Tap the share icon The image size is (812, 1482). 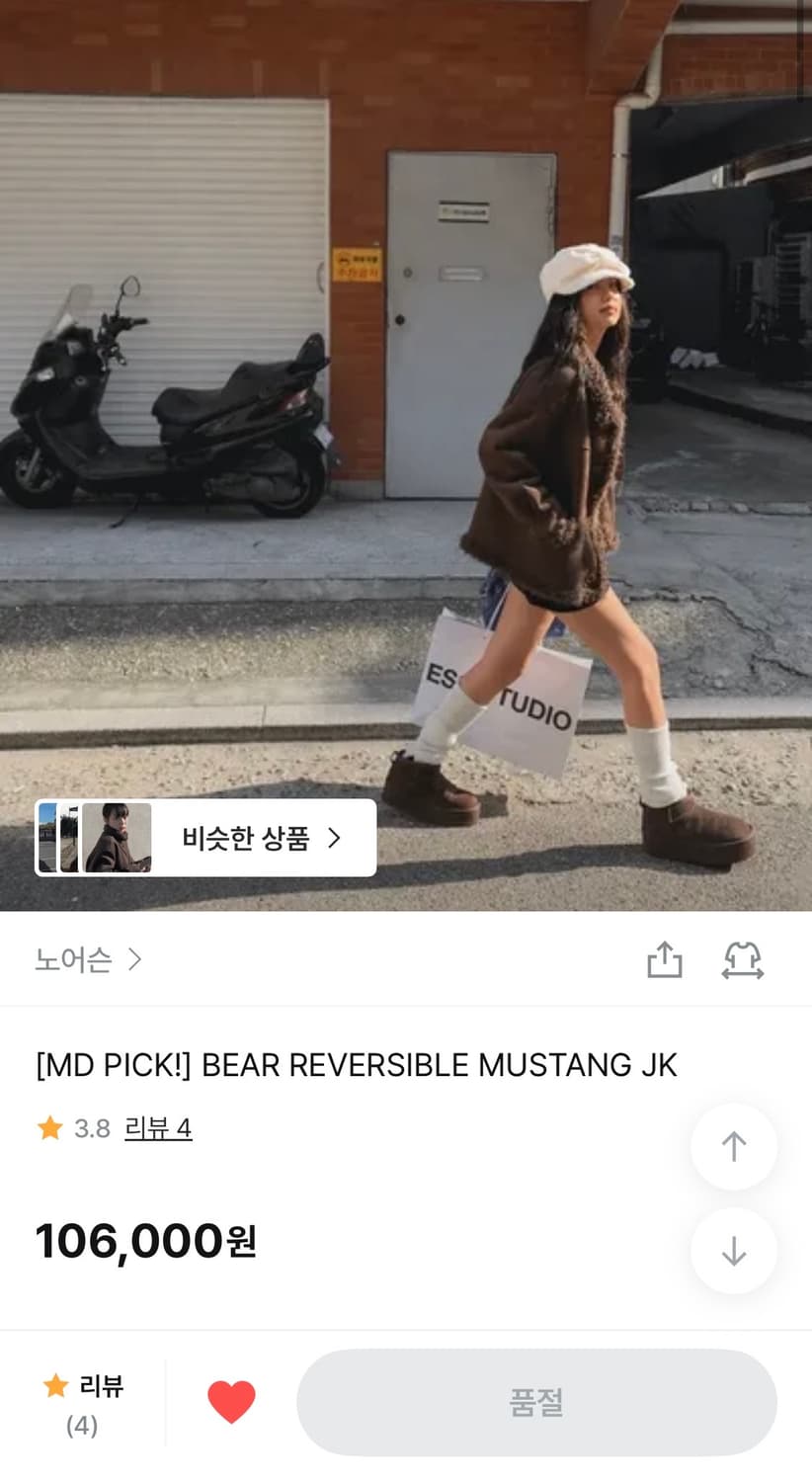666,959
